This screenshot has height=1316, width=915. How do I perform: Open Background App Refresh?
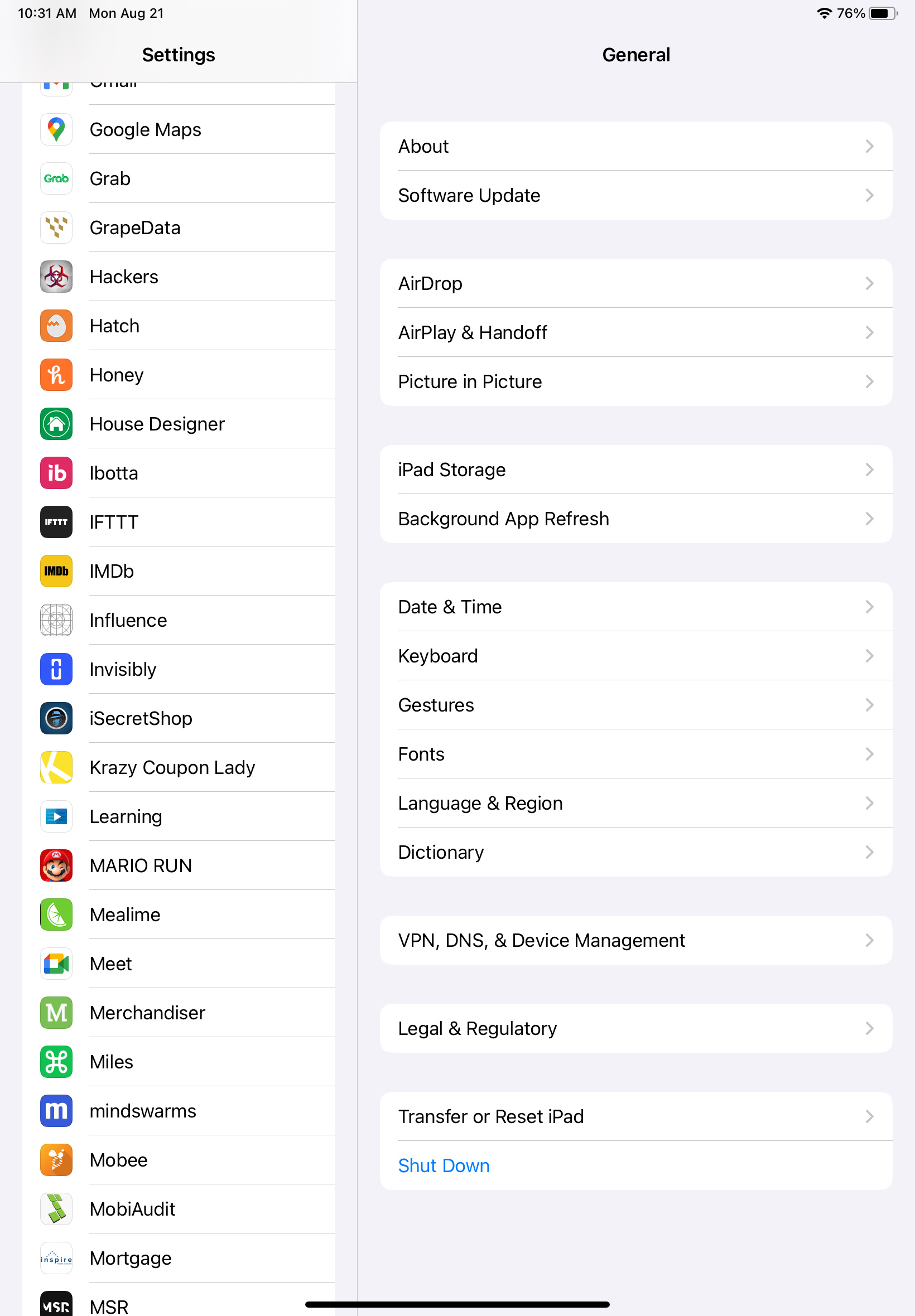click(637, 519)
